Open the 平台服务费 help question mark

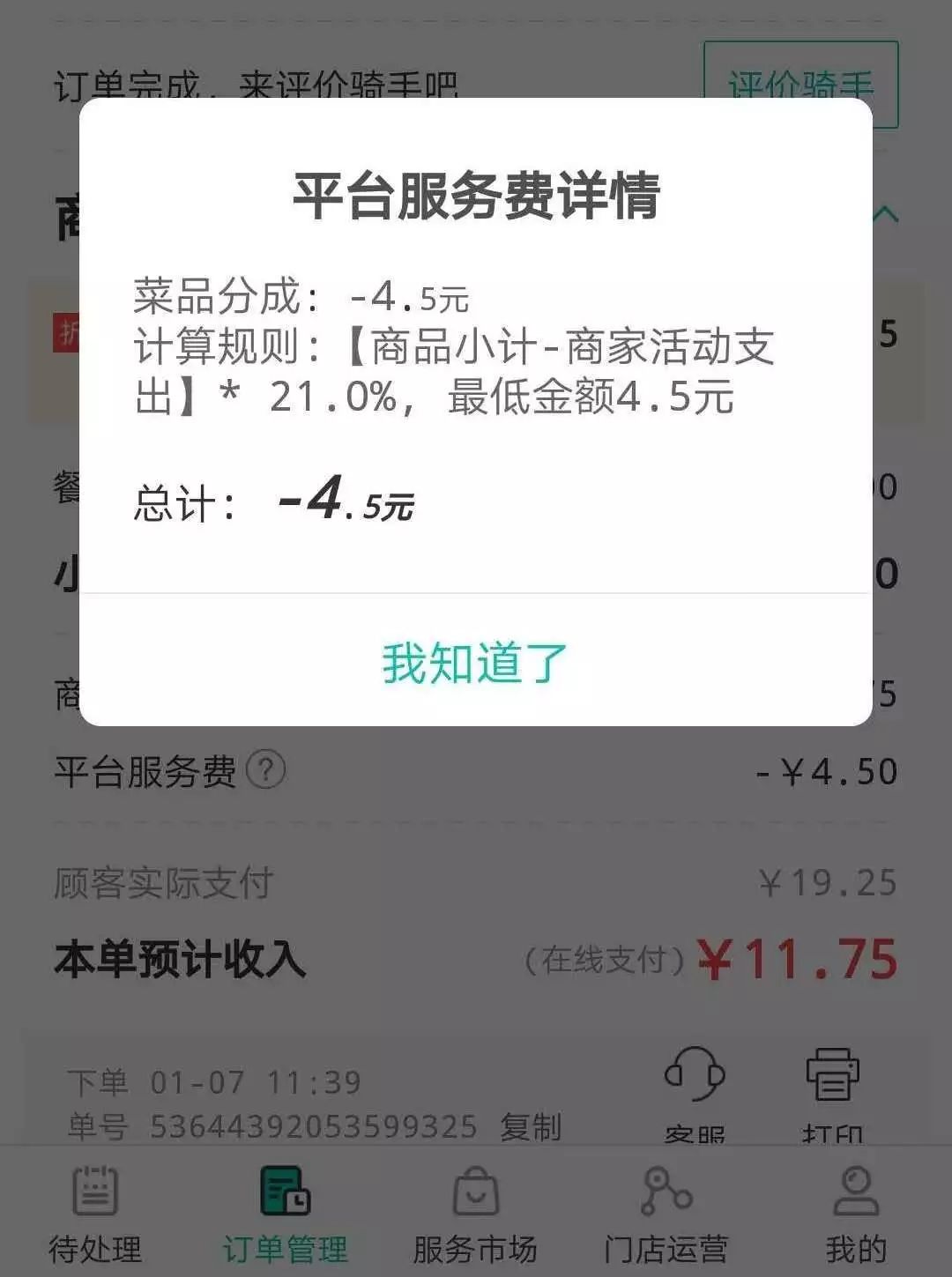tap(265, 770)
